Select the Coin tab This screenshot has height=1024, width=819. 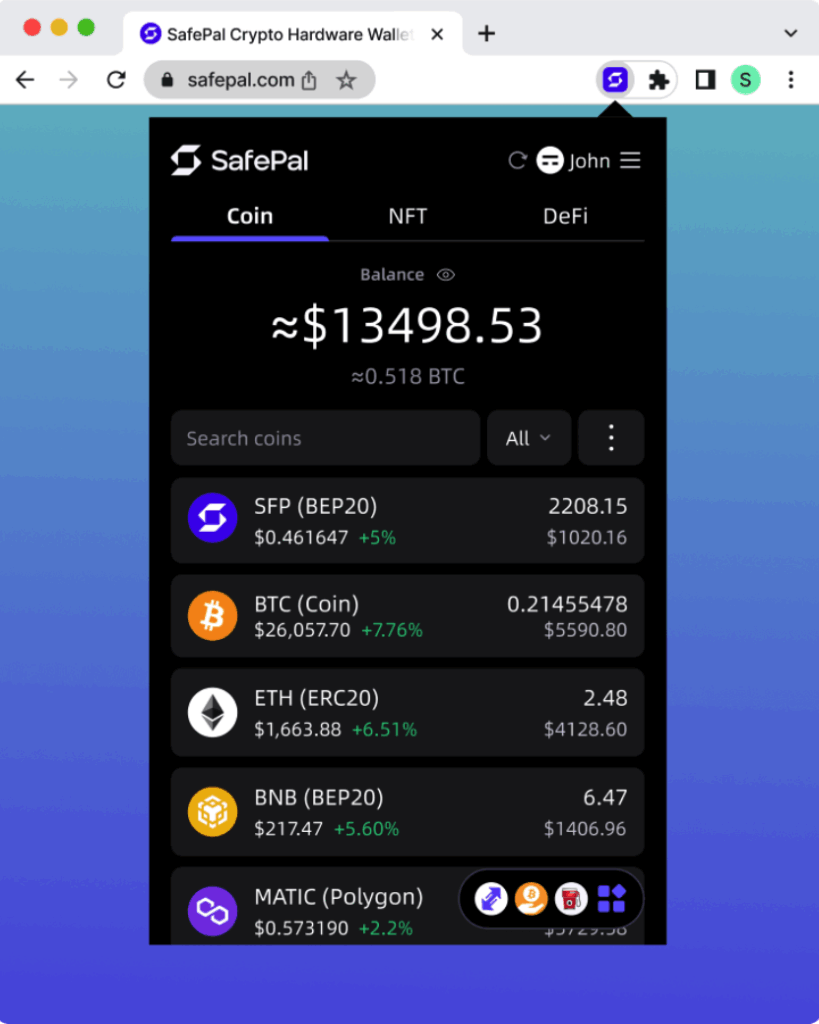[249, 216]
